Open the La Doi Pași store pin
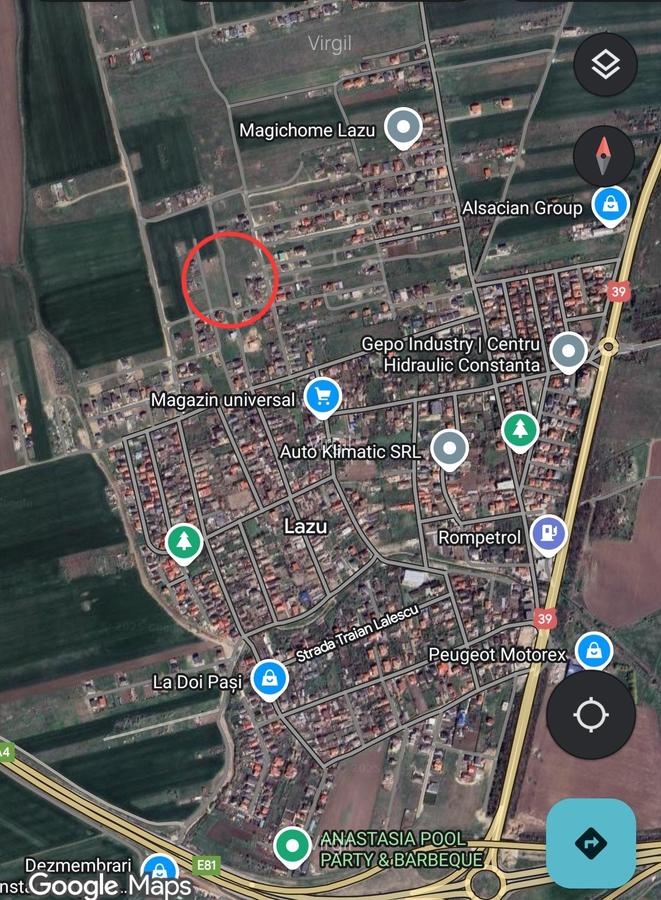The width and height of the screenshot is (661, 900). [x=268, y=679]
